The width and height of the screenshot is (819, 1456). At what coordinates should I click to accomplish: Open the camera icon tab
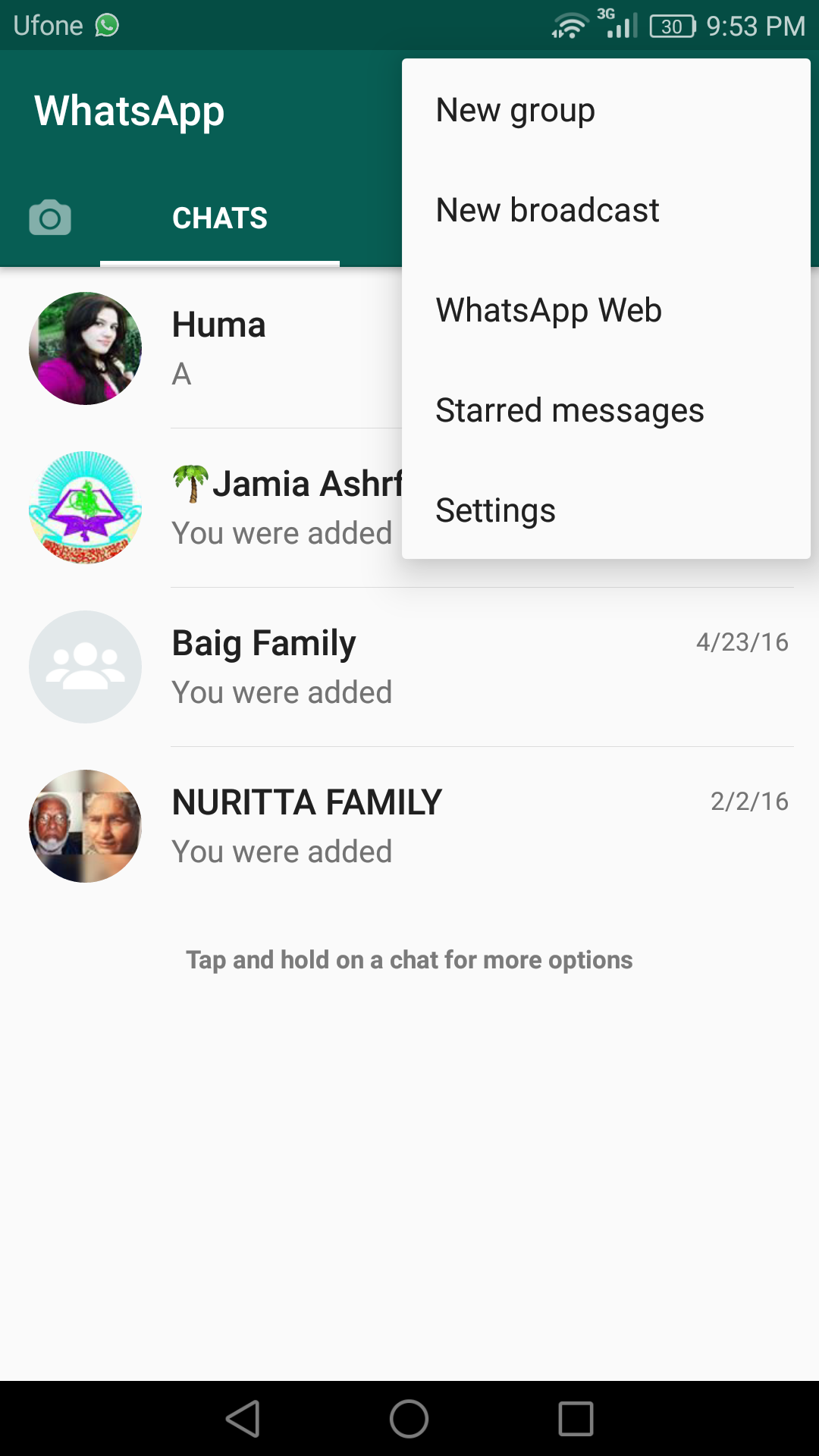coord(50,218)
